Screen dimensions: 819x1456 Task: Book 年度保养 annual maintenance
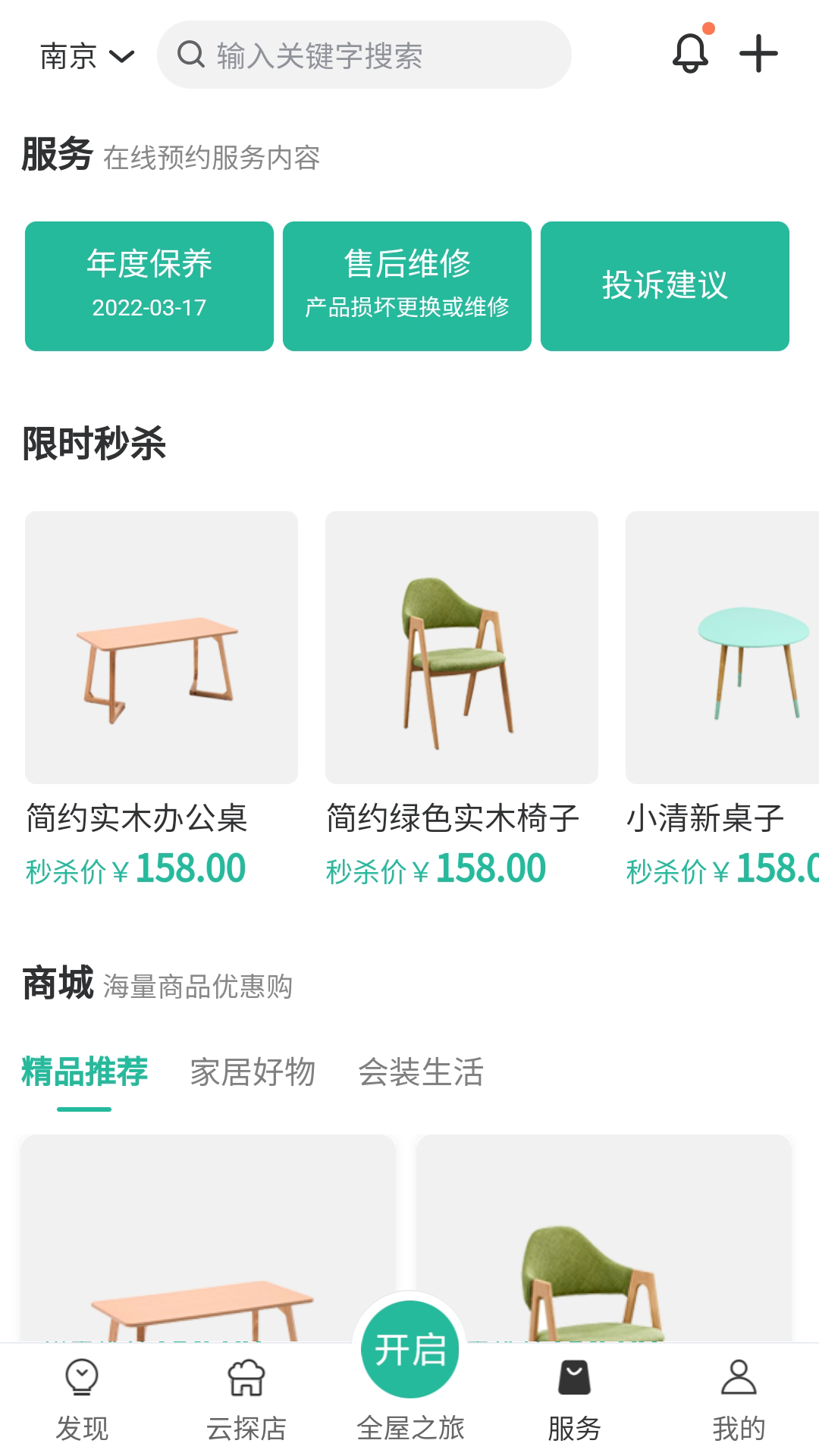coord(149,285)
